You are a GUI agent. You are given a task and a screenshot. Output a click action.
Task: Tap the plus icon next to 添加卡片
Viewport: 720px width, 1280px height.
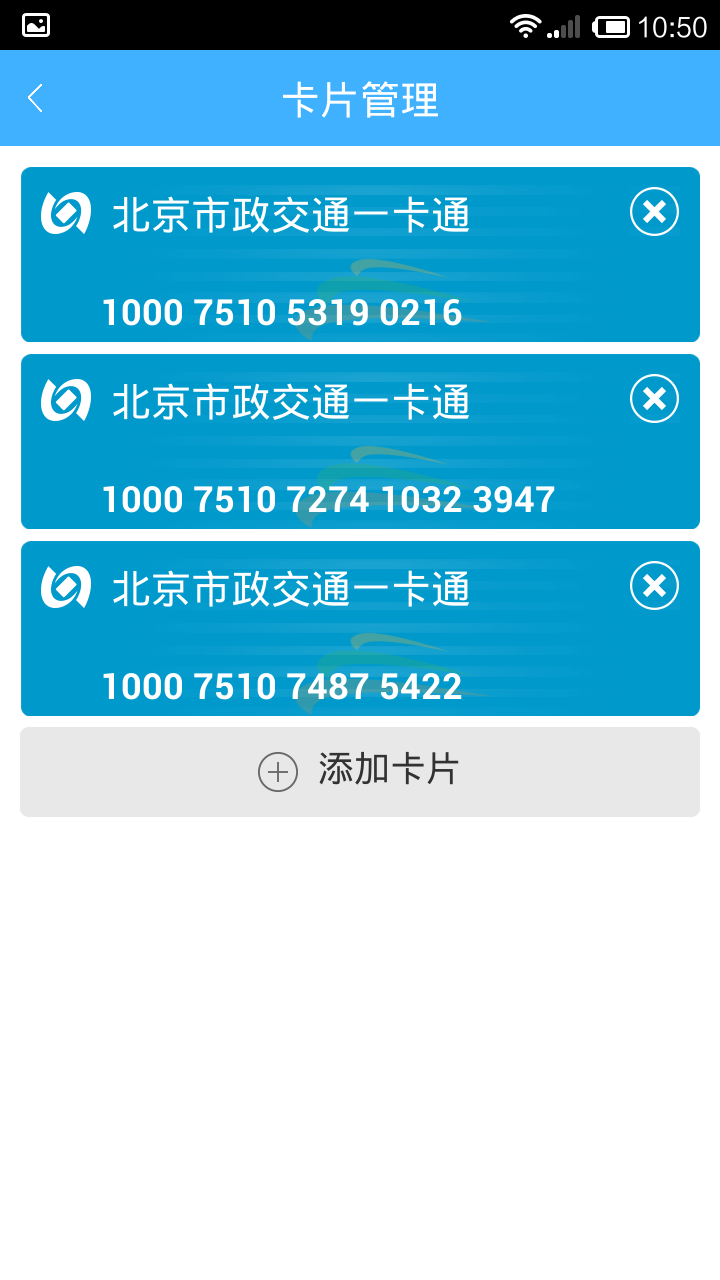tap(278, 771)
